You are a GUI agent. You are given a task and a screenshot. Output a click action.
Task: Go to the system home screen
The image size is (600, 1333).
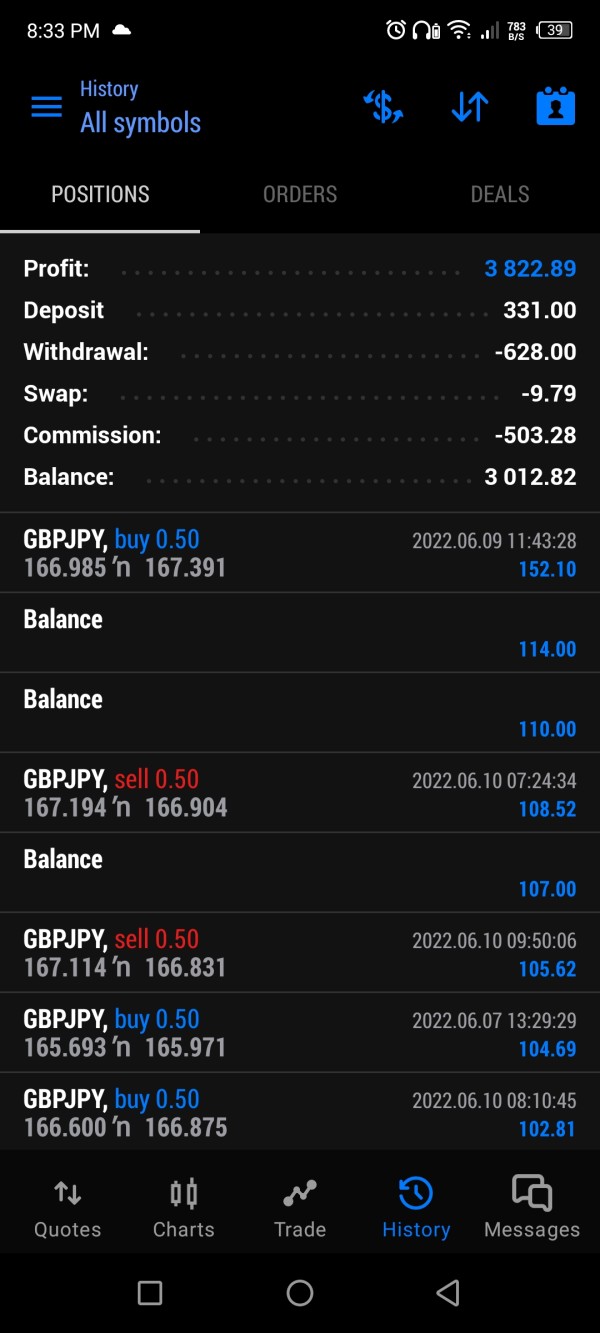tap(300, 1293)
